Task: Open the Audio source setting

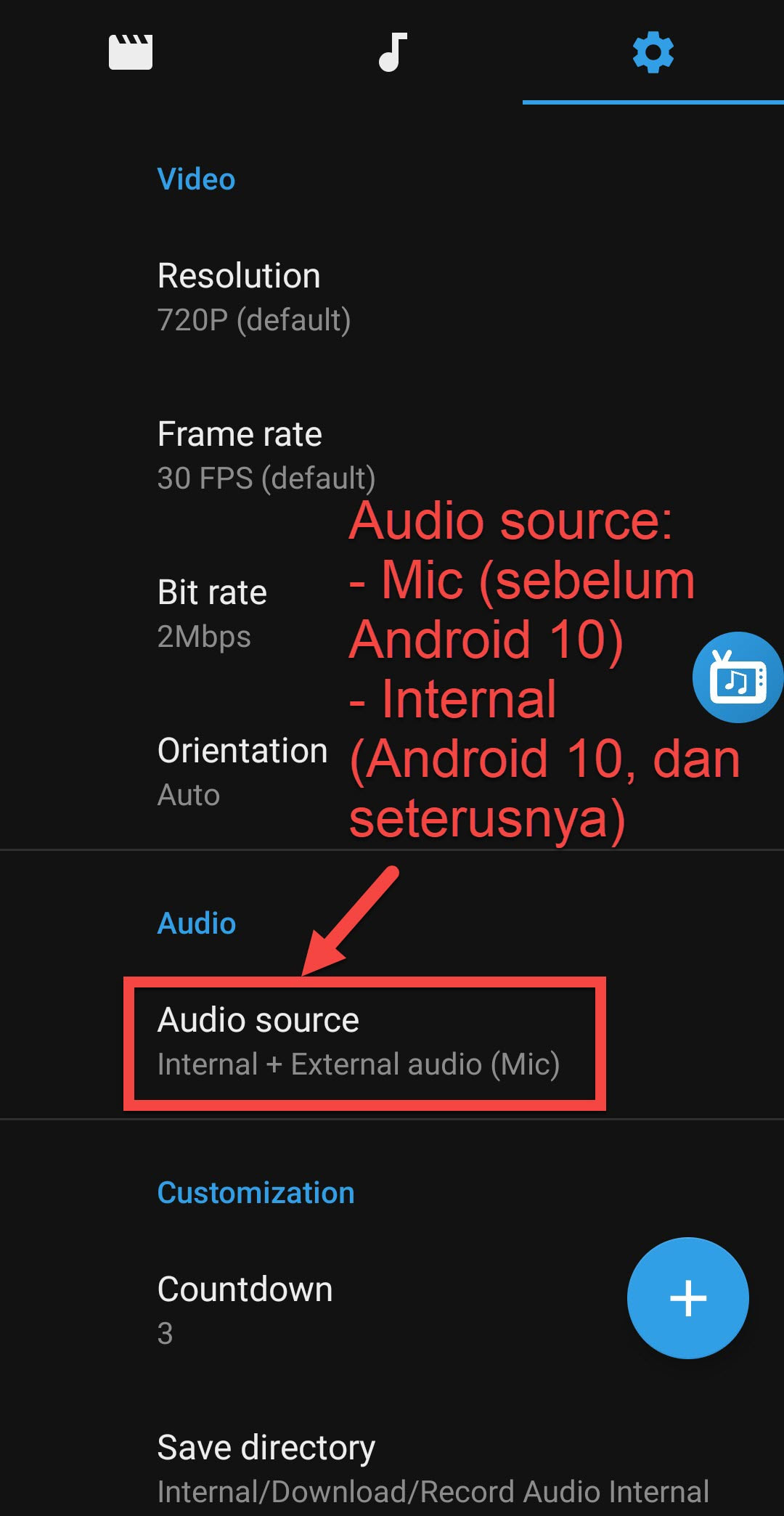Action: coord(359,1042)
